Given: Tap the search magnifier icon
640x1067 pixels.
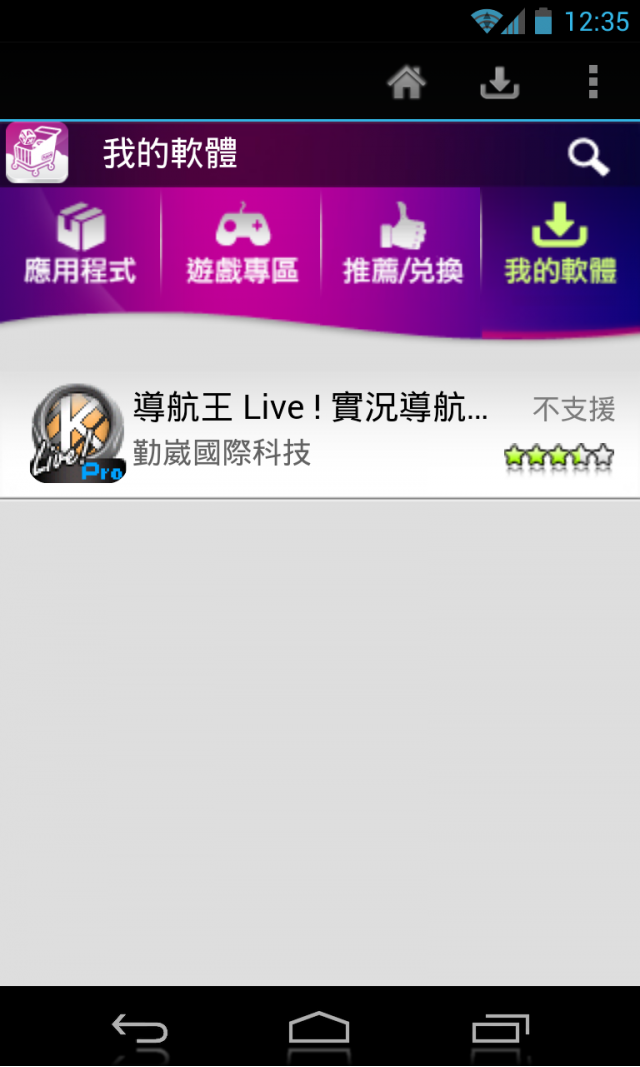Looking at the screenshot, I should (x=588, y=157).
